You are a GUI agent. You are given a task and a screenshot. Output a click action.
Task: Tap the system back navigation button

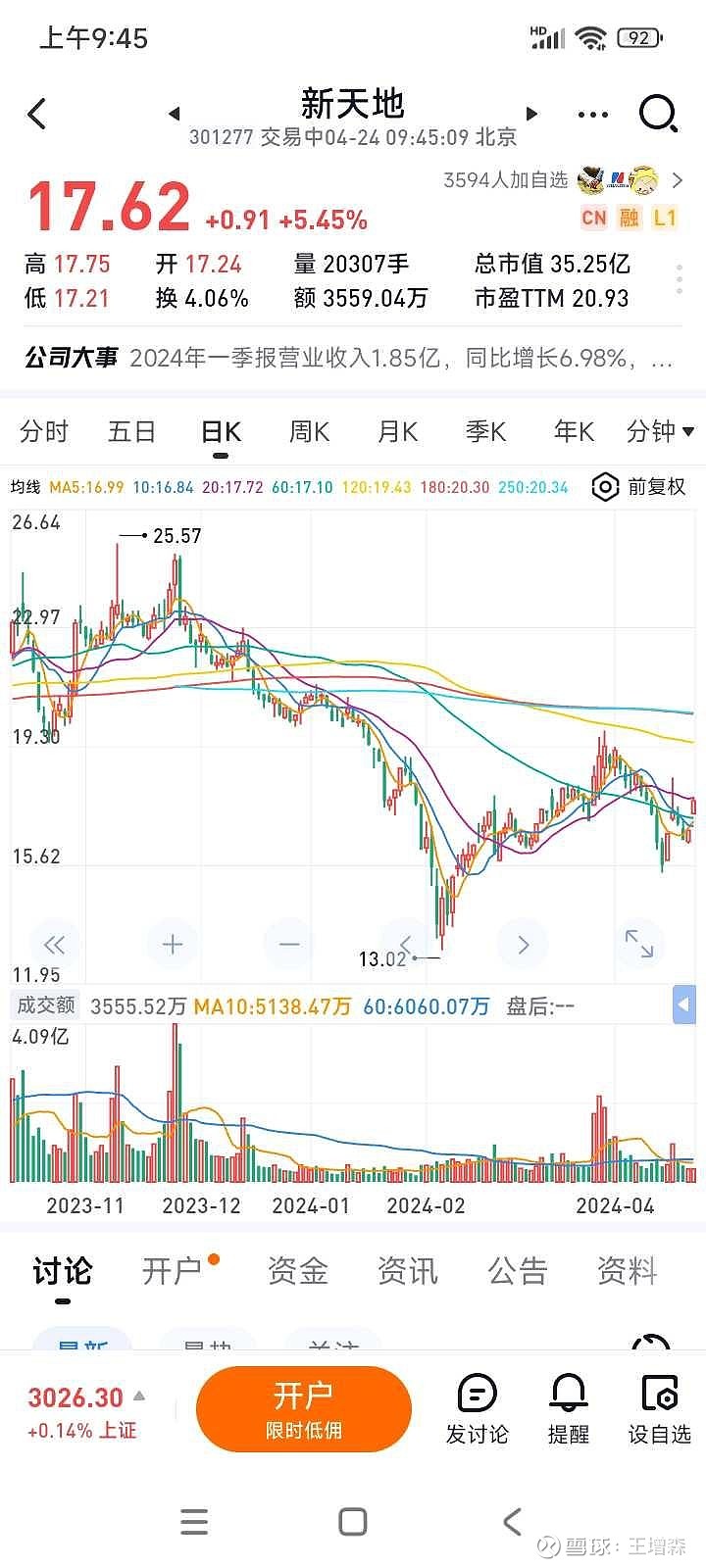(512, 1521)
